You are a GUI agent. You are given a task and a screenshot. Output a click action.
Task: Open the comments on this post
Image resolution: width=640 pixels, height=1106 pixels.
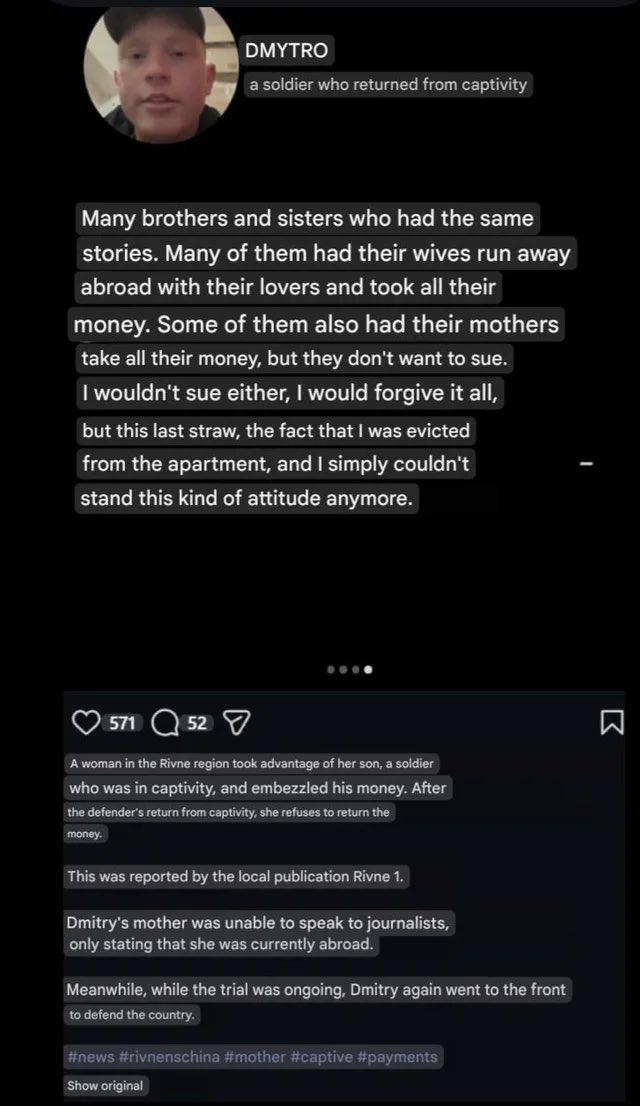[167, 722]
